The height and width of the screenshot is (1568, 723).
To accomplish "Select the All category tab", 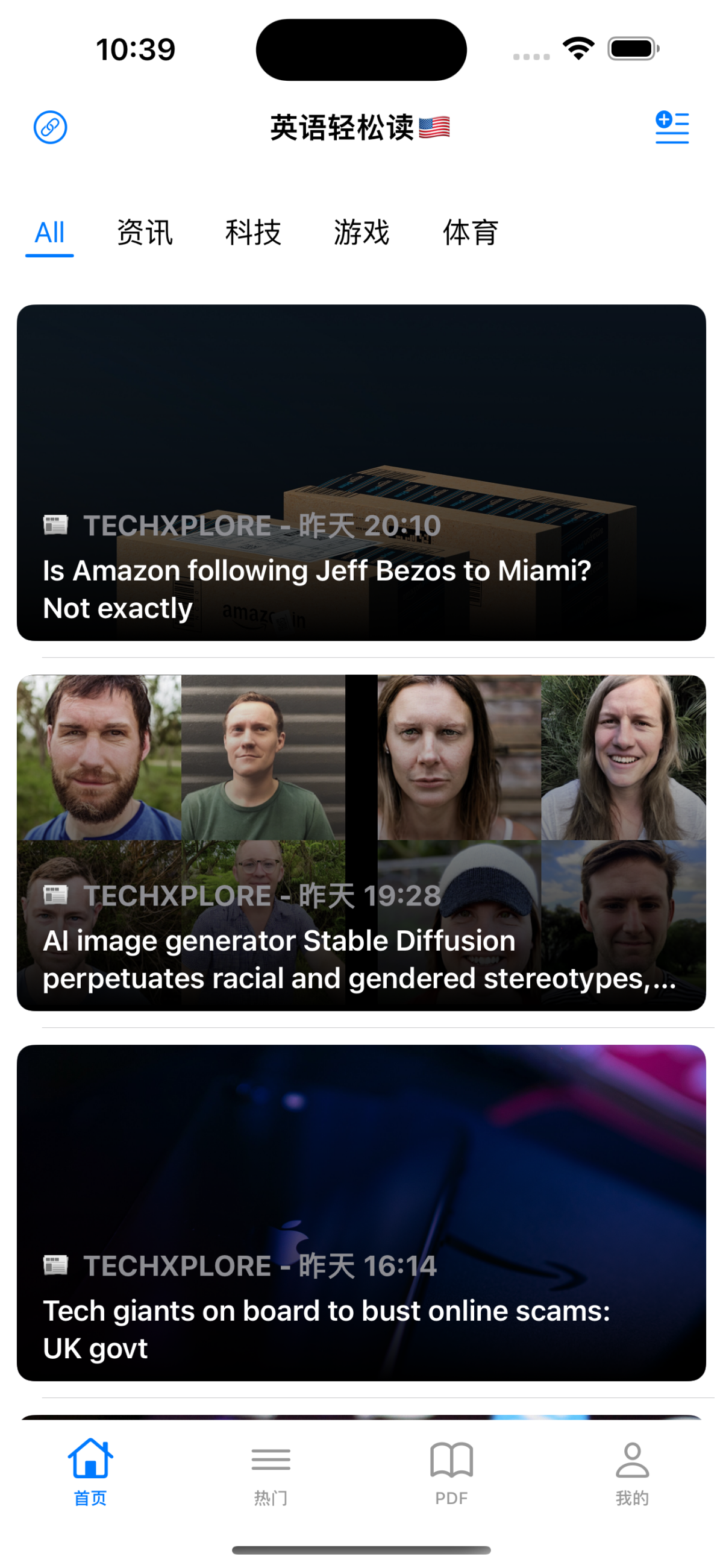I will coord(49,233).
